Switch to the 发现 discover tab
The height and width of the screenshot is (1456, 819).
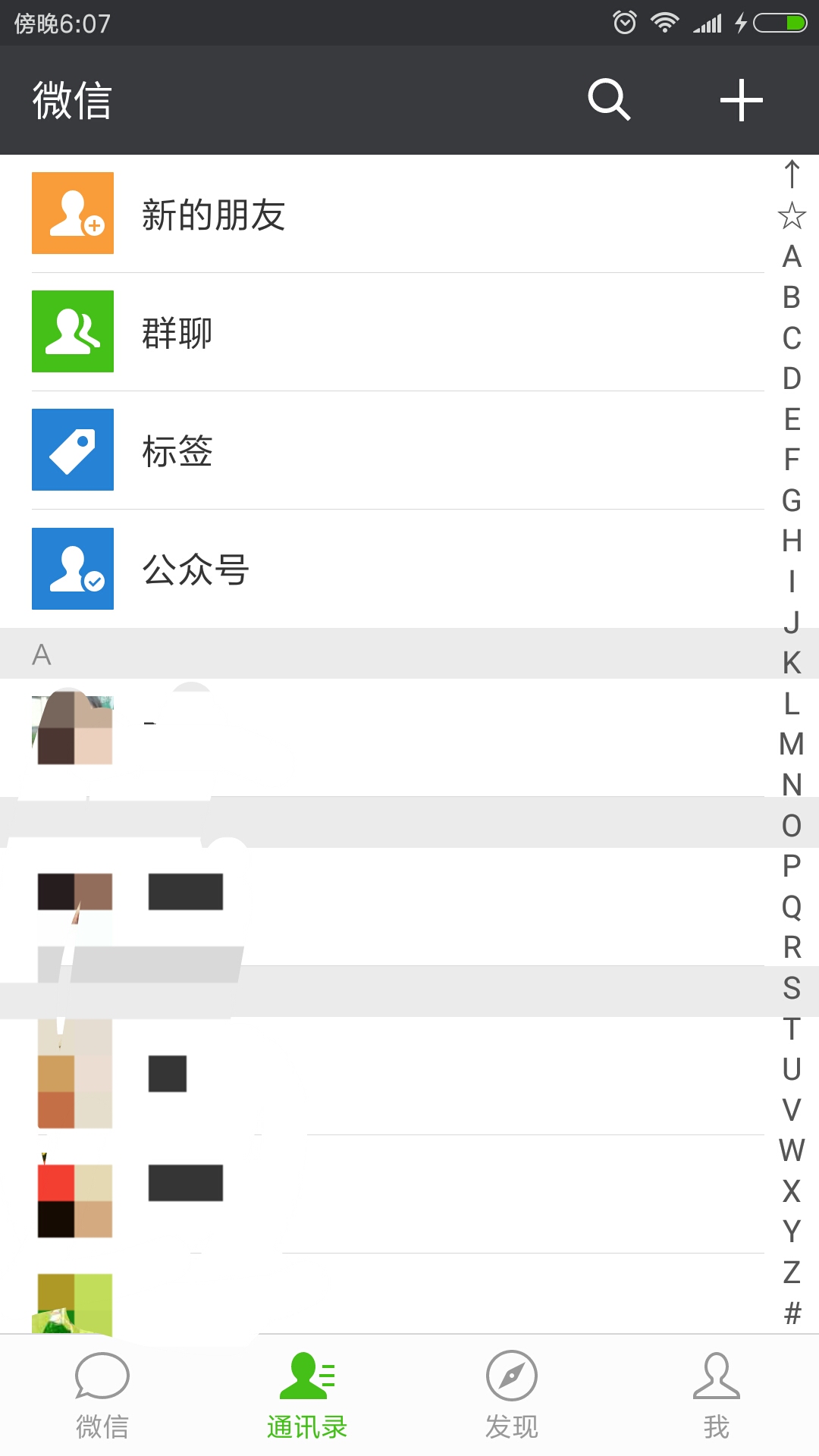pos(512,1395)
